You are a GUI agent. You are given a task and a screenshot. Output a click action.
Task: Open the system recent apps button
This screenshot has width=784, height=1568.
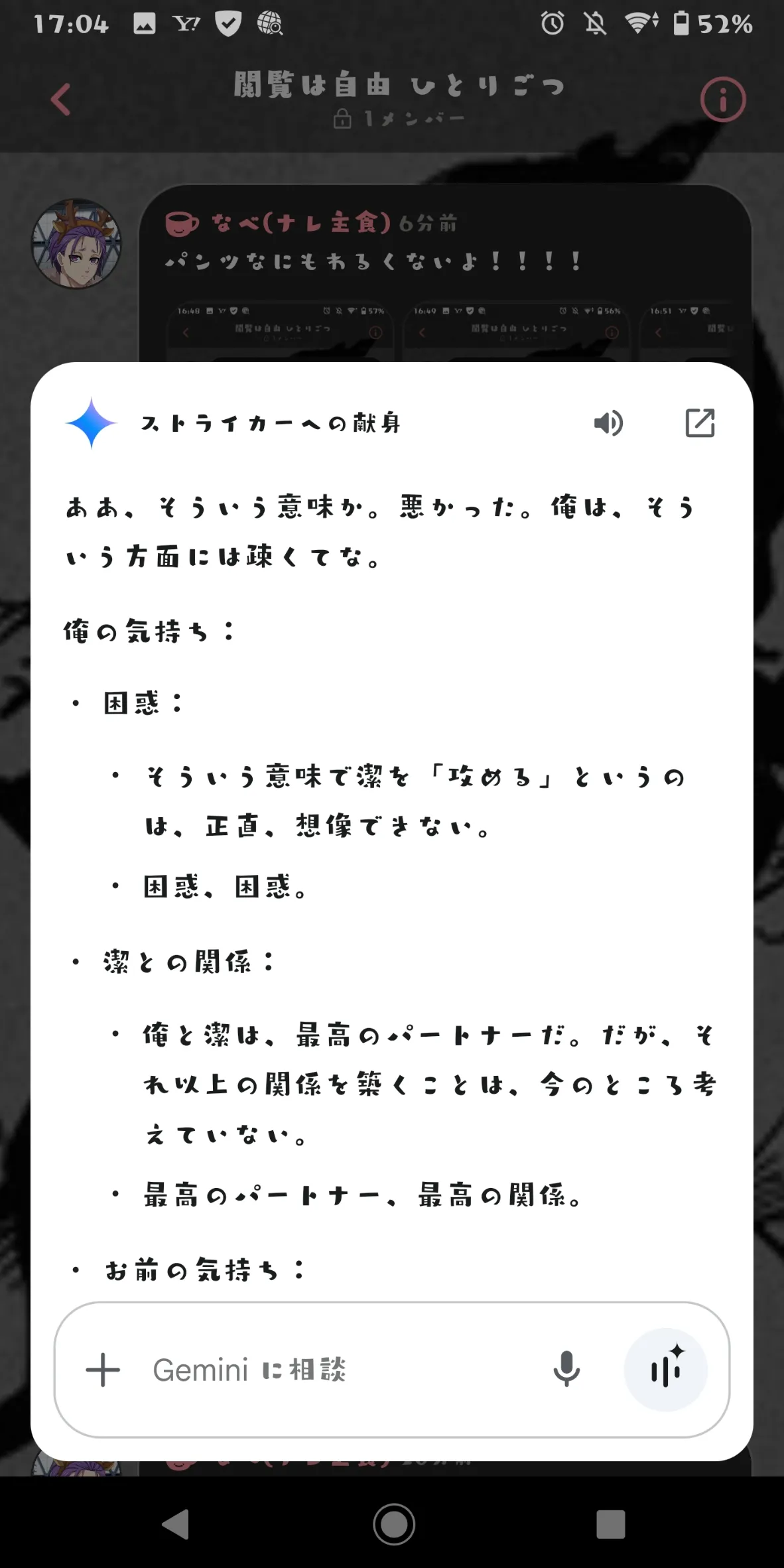[x=610, y=1524]
